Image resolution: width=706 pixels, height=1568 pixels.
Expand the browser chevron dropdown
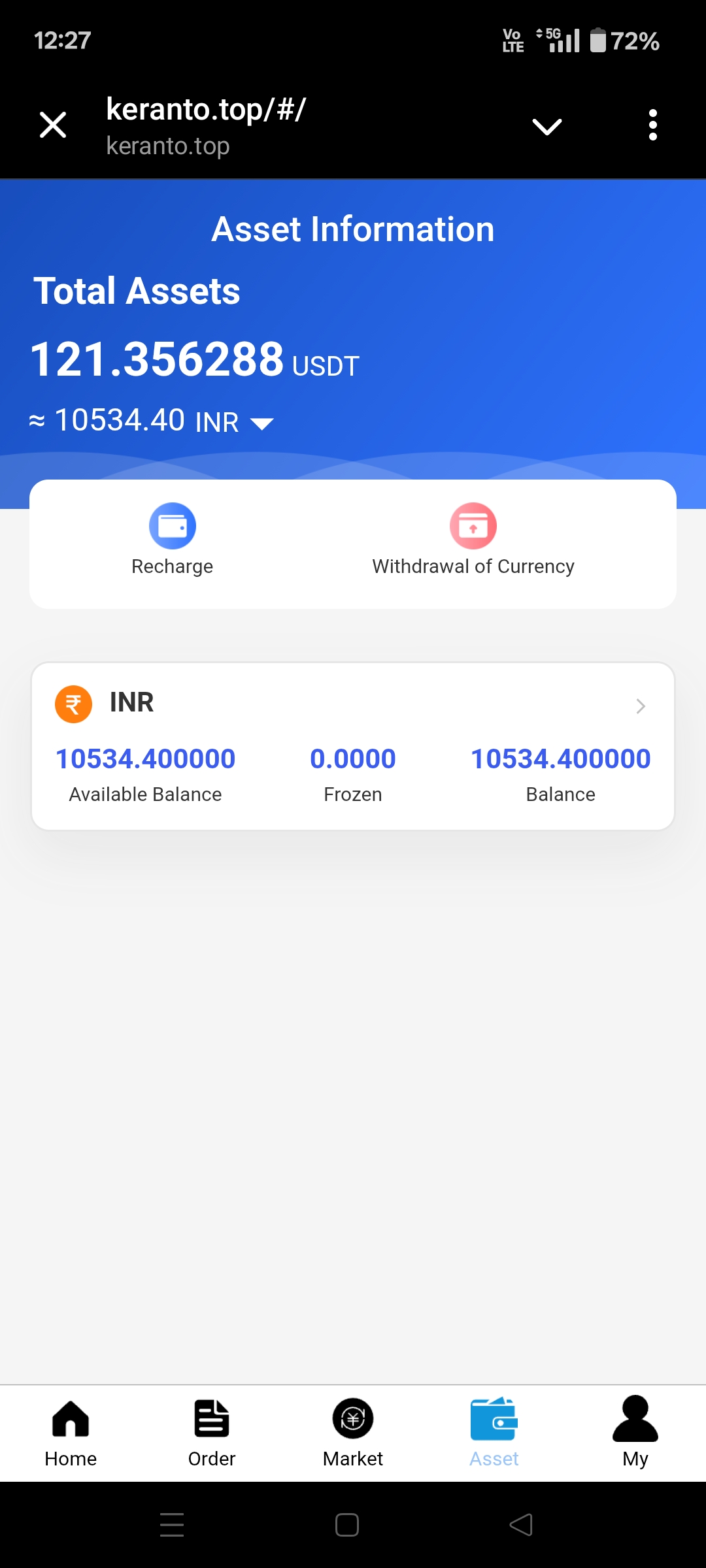(547, 126)
